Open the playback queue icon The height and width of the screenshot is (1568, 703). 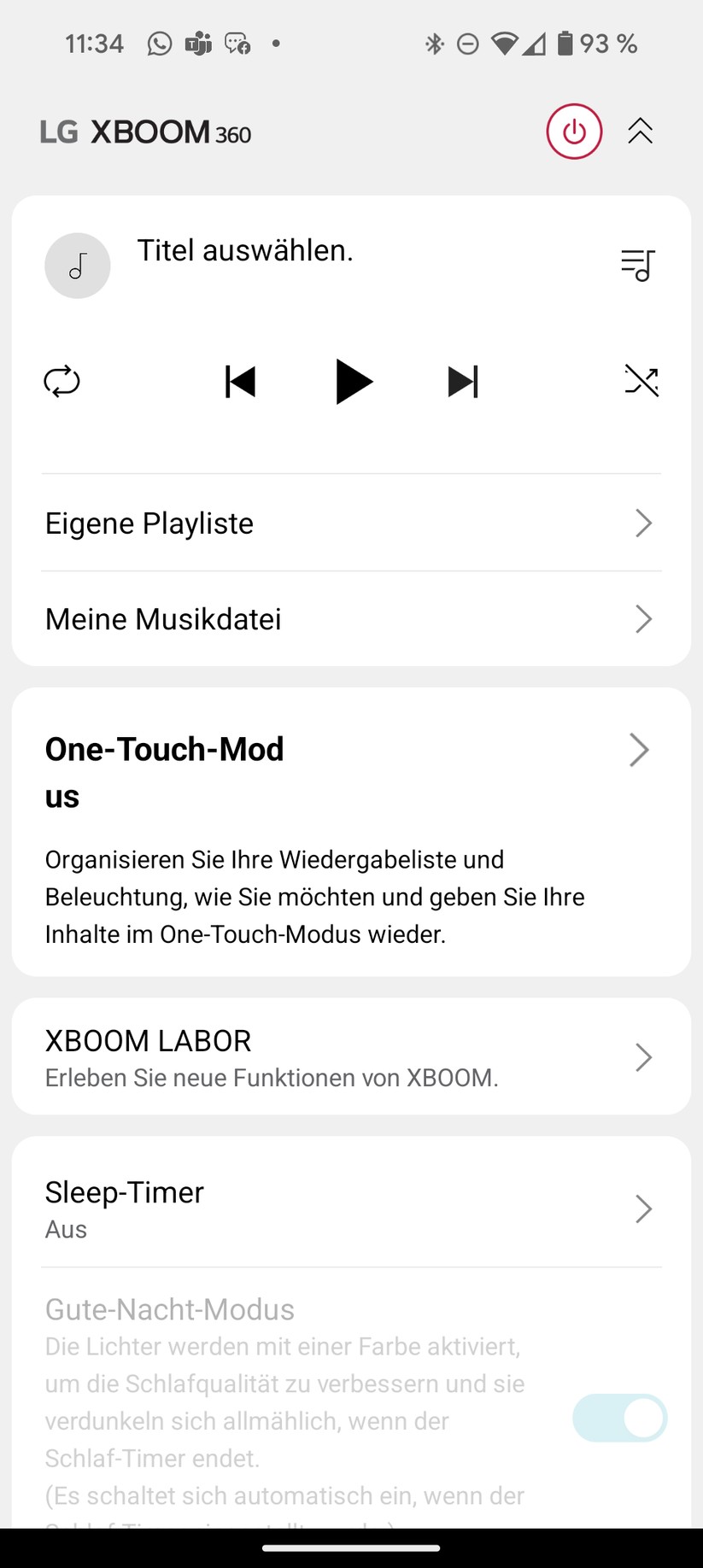638,265
